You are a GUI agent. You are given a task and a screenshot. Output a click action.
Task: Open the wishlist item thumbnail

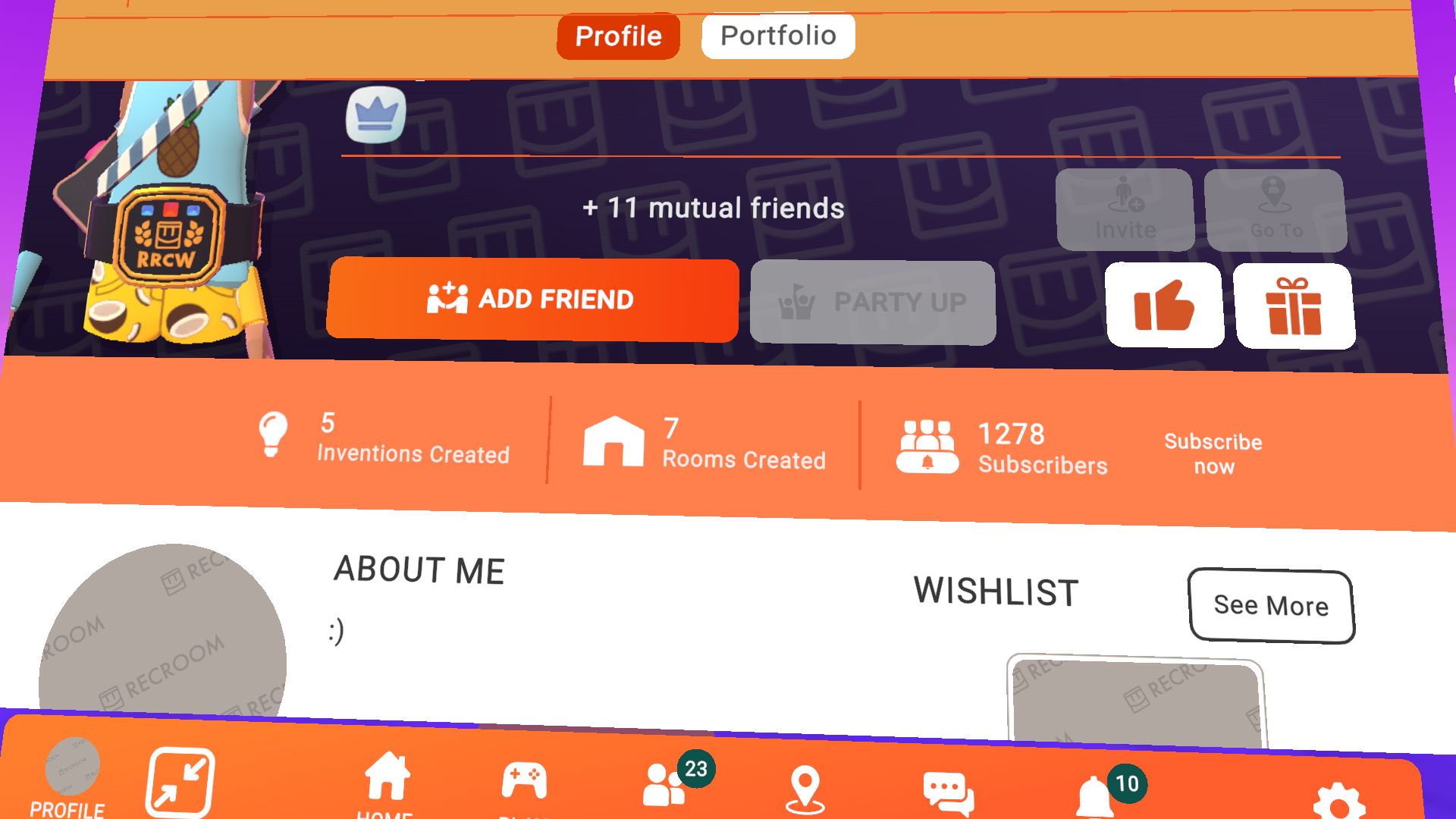(1135, 699)
